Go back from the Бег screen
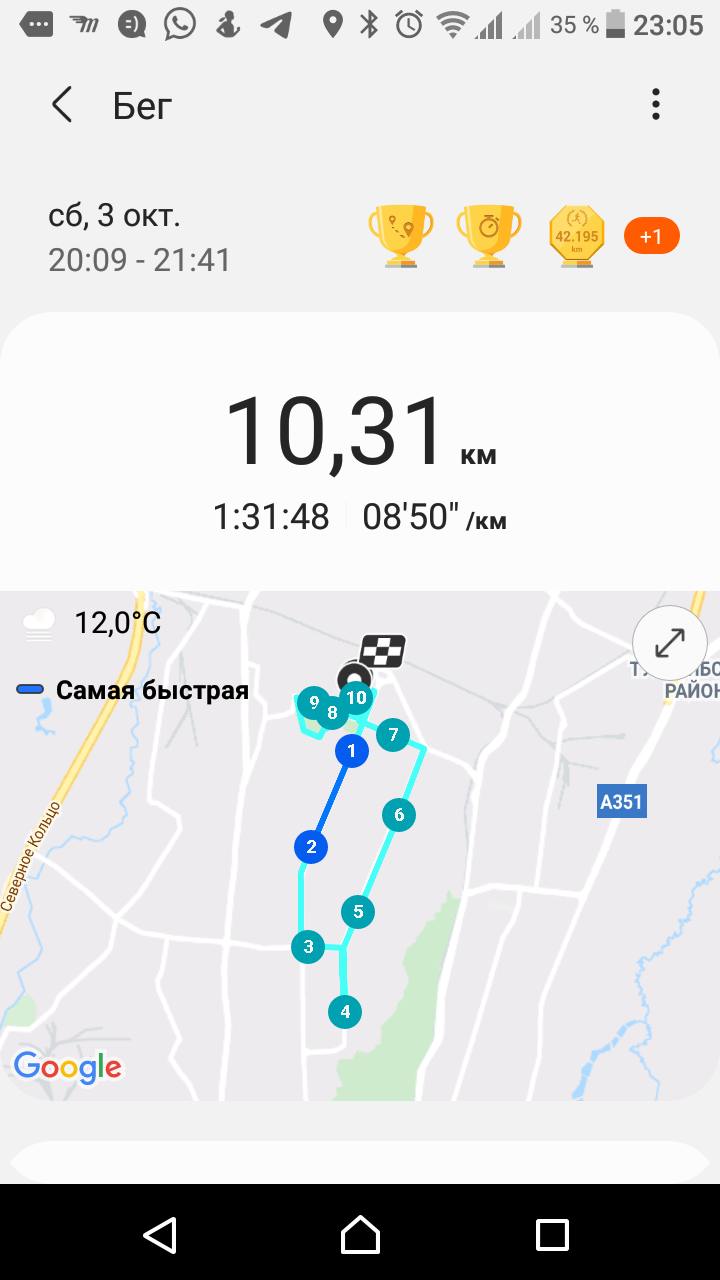720x1280 pixels. pyautogui.click(x=62, y=105)
